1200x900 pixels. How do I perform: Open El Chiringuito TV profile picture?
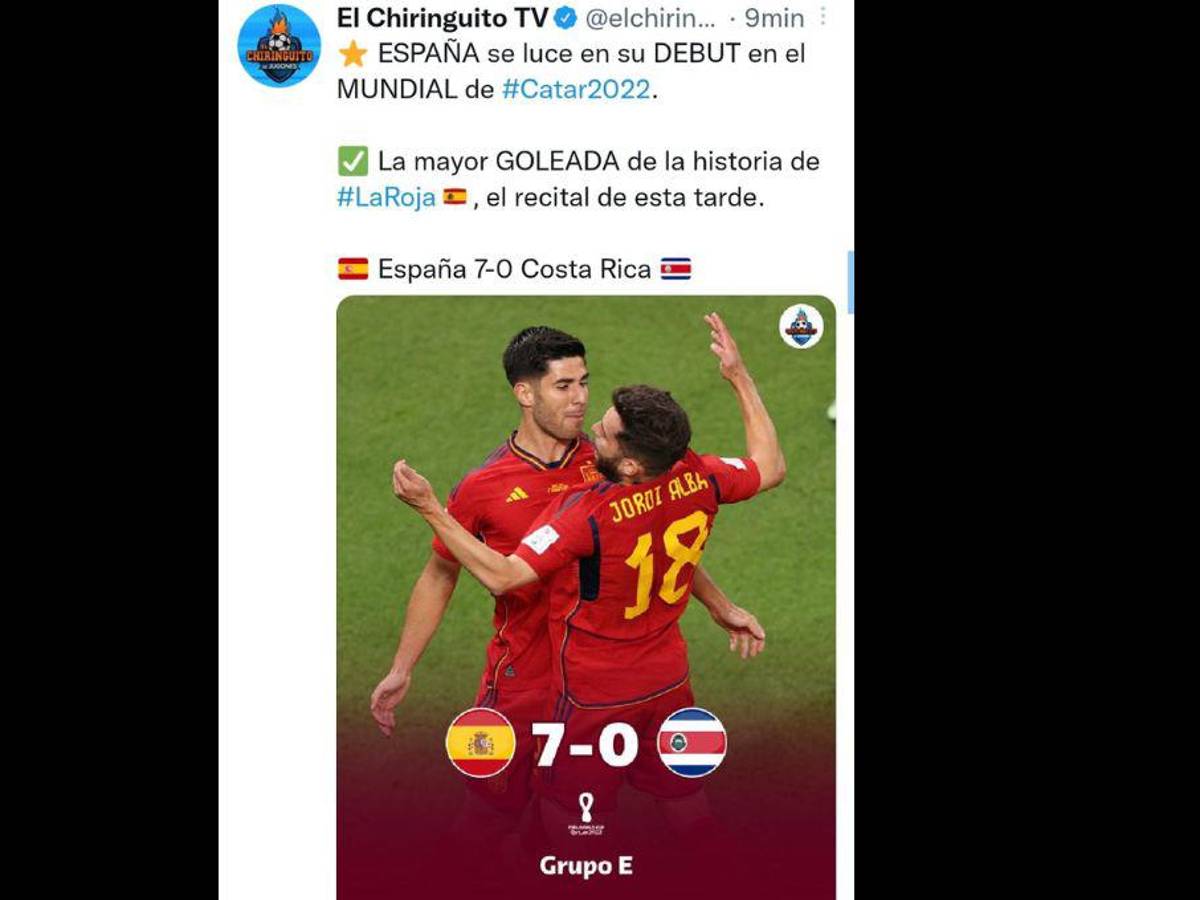point(279,46)
